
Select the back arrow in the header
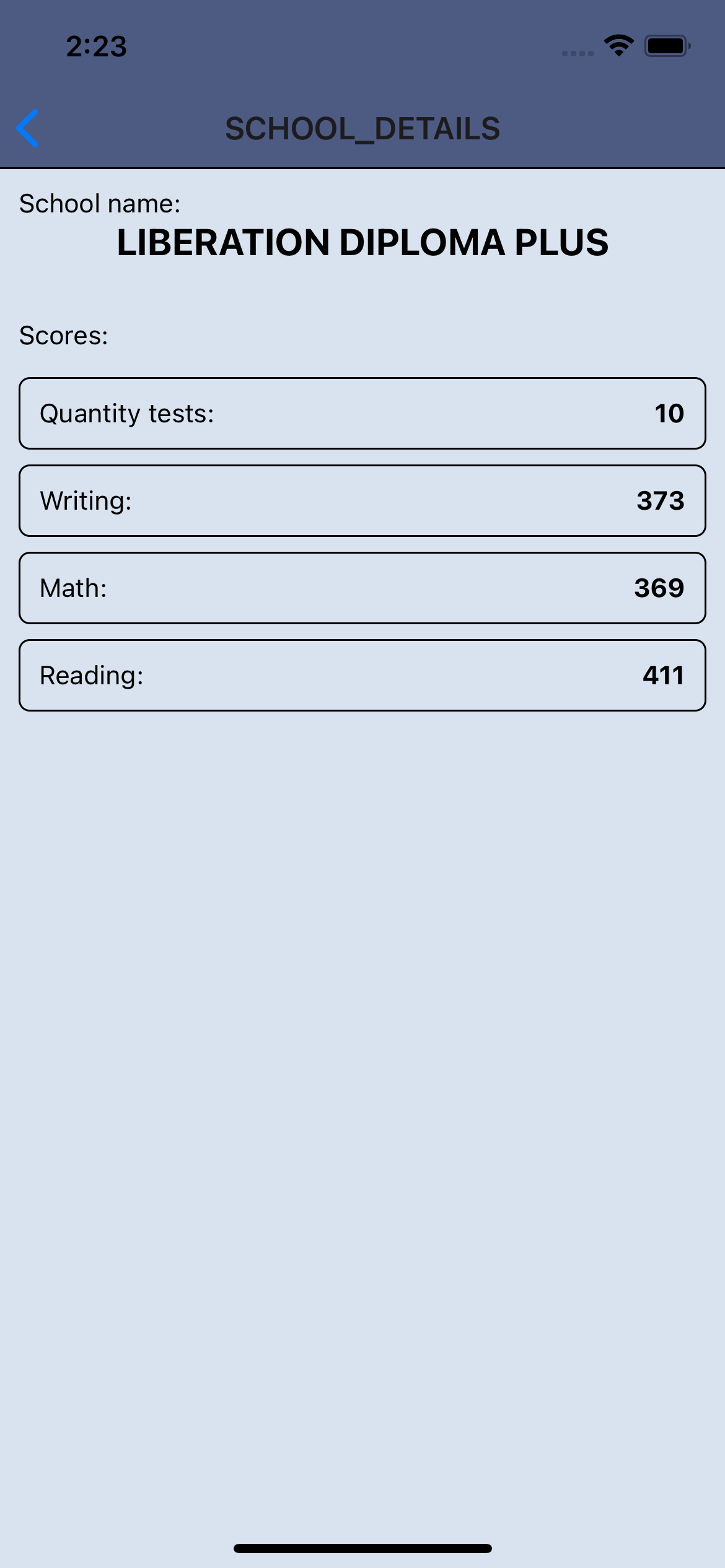[x=27, y=128]
